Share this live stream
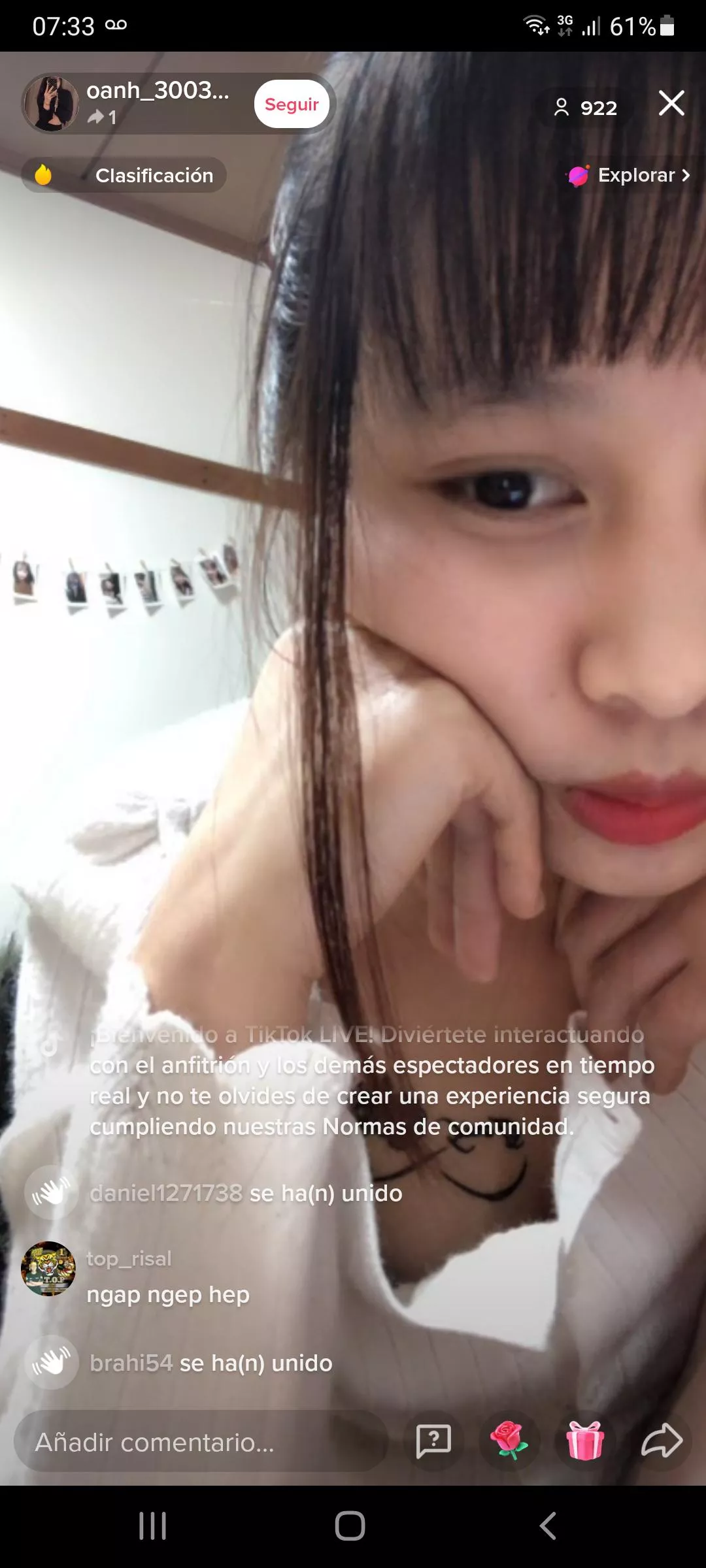The height and width of the screenshot is (1568, 706). point(662,1441)
